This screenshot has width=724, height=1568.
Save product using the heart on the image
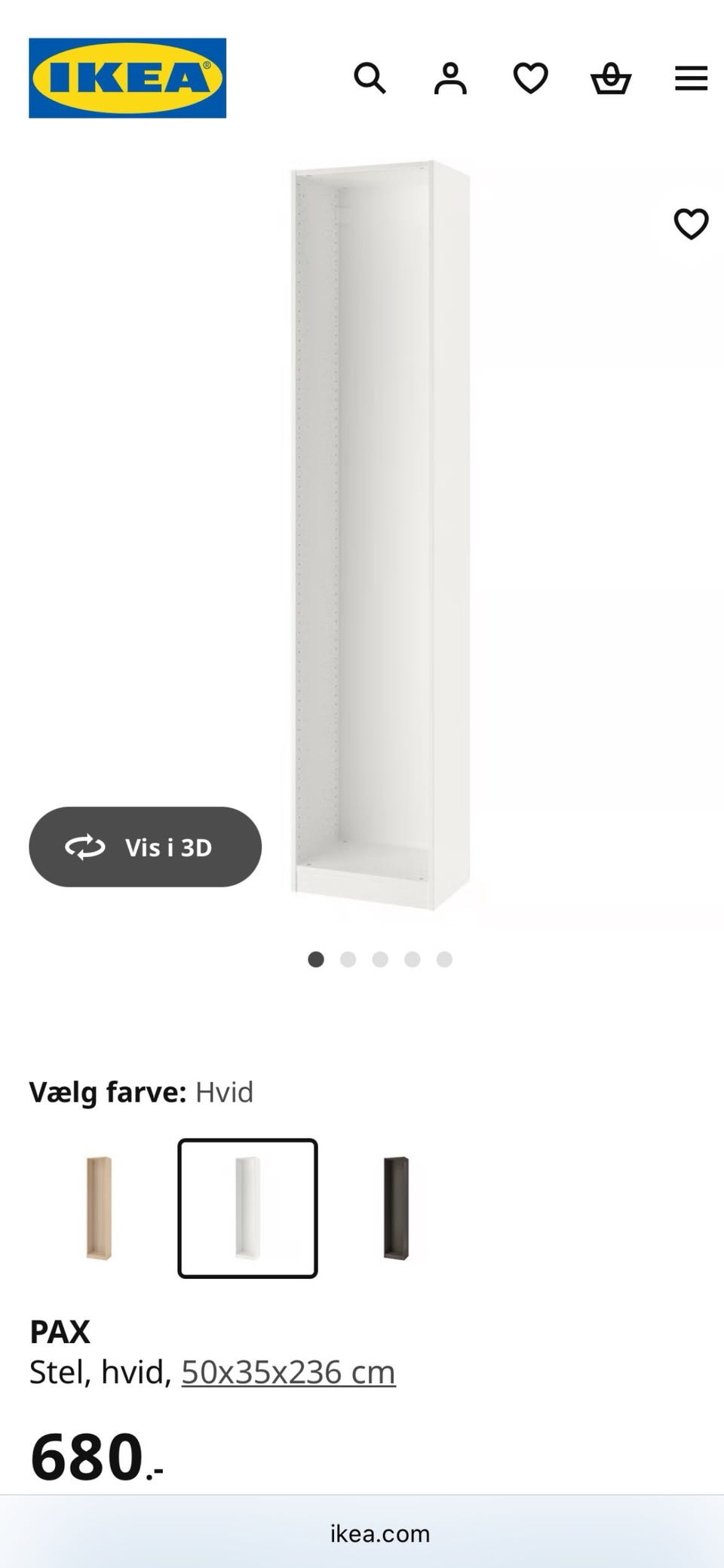692,224
